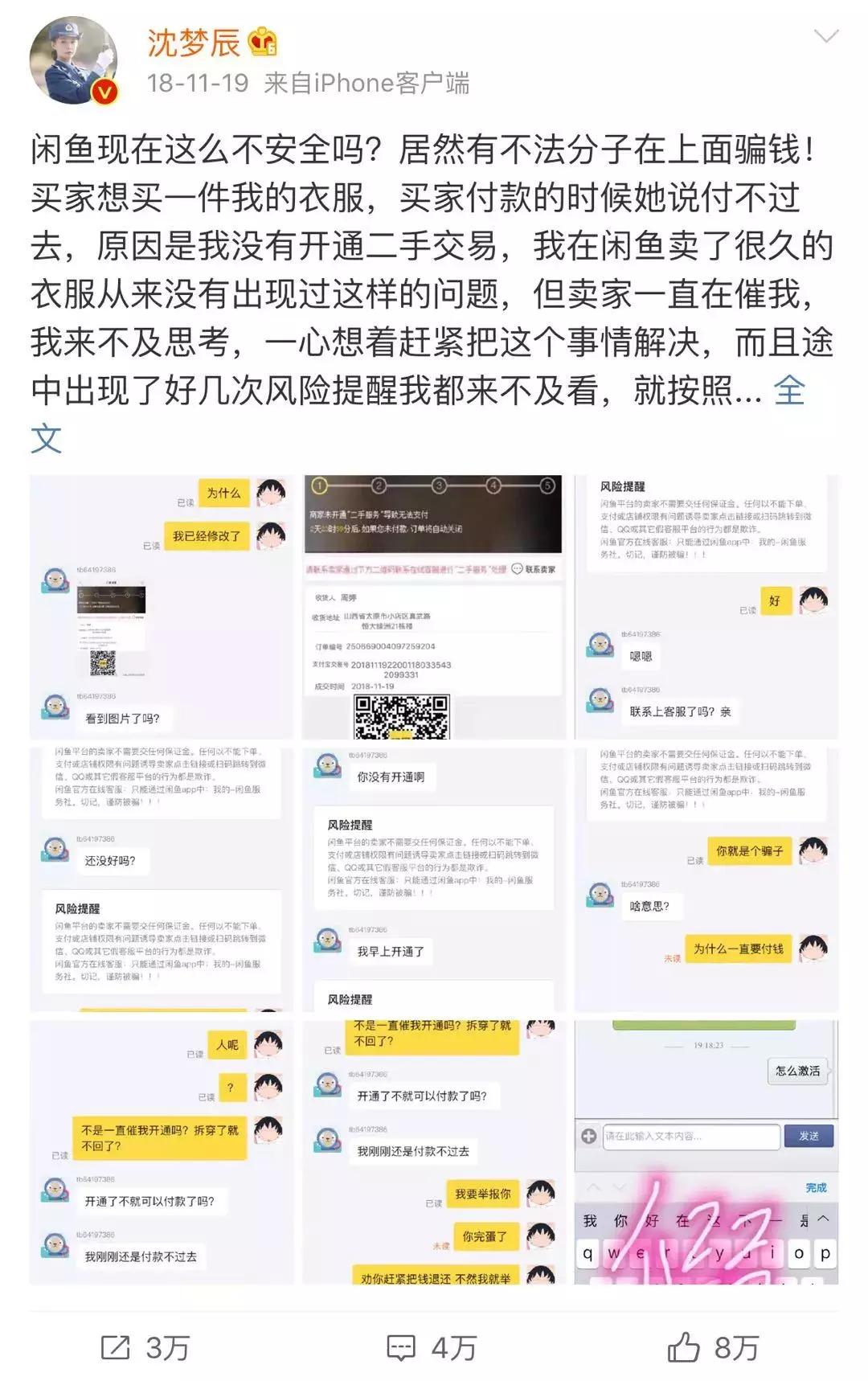Open the image with 你没有开通啊 message

433,879
